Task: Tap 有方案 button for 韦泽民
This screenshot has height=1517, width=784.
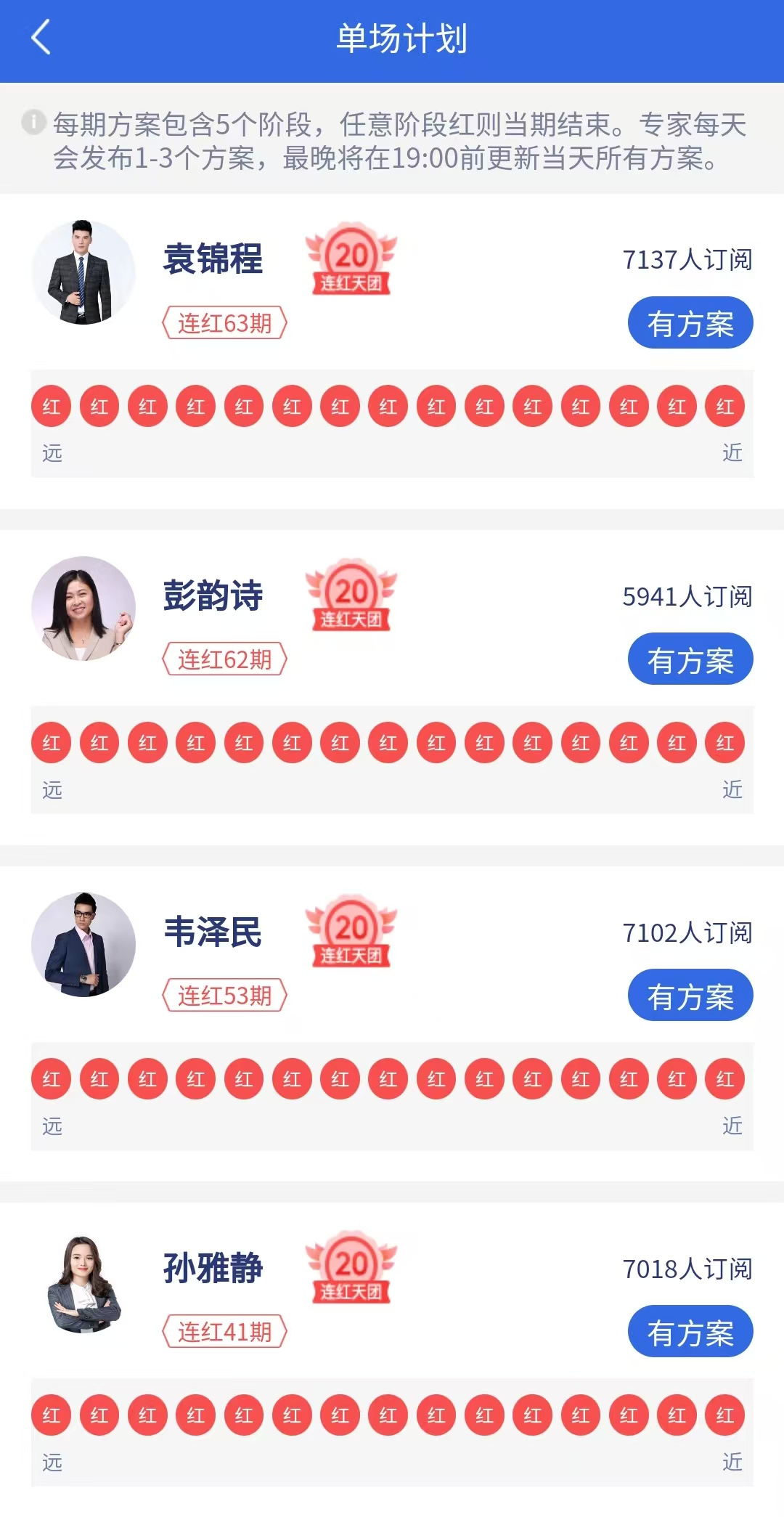Action: tap(690, 996)
